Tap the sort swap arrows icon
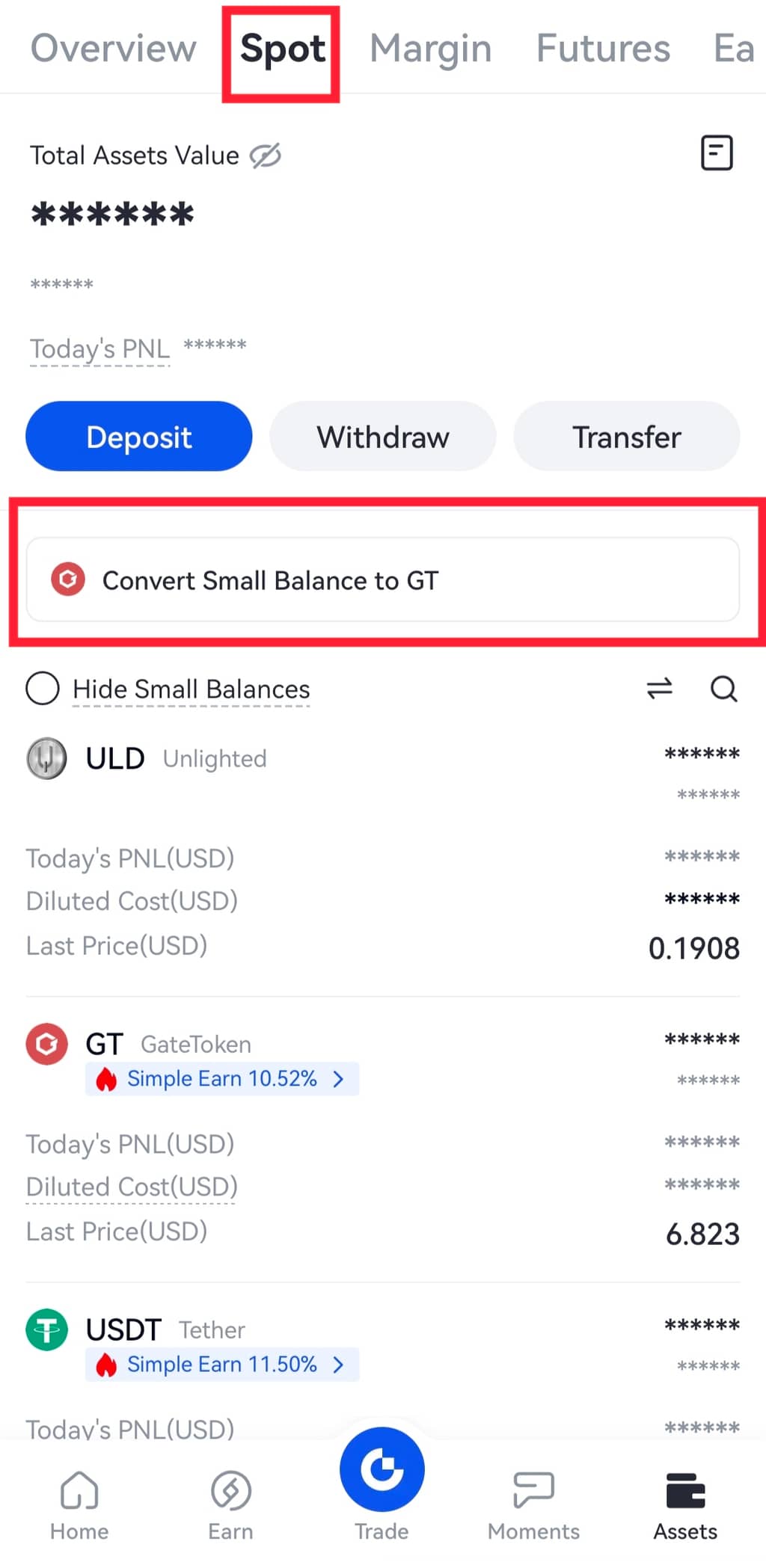The image size is (766, 1568). [659, 688]
